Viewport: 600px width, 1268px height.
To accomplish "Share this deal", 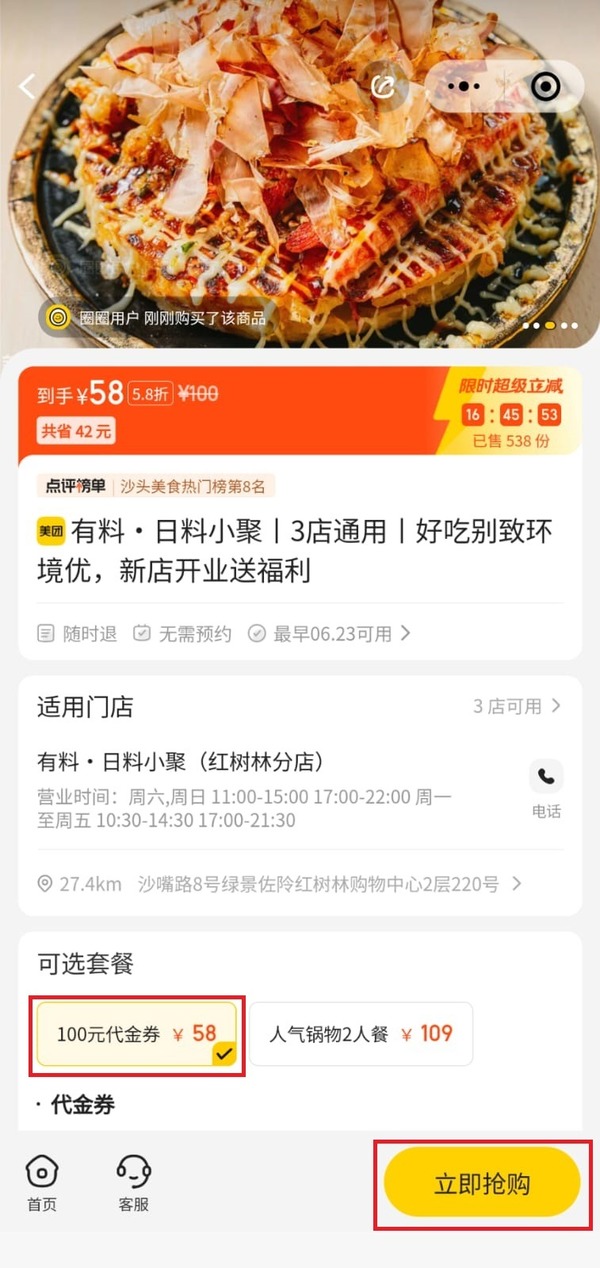I will 384,87.
